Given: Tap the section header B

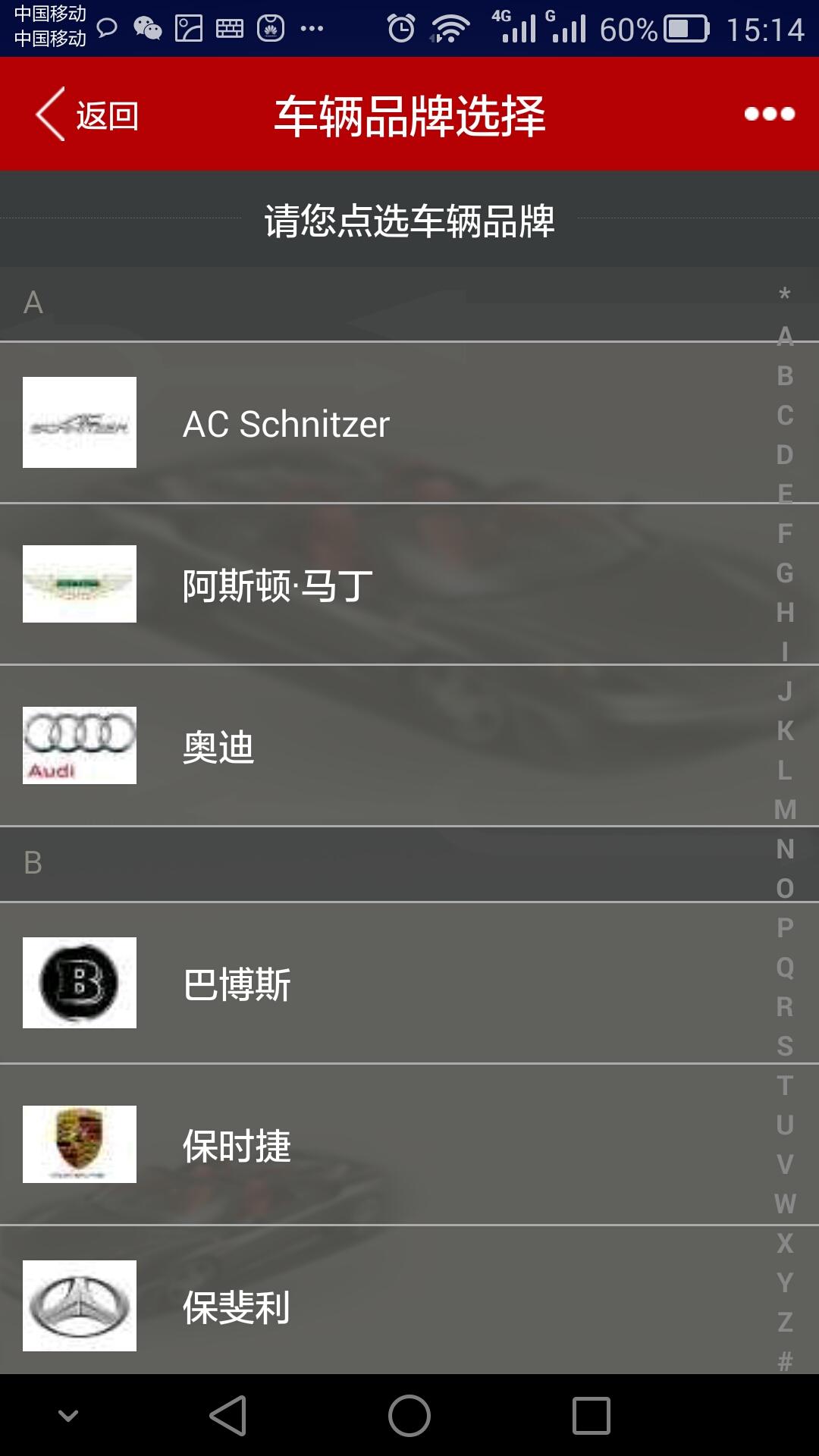Looking at the screenshot, I should pyautogui.click(x=32, y=861).
